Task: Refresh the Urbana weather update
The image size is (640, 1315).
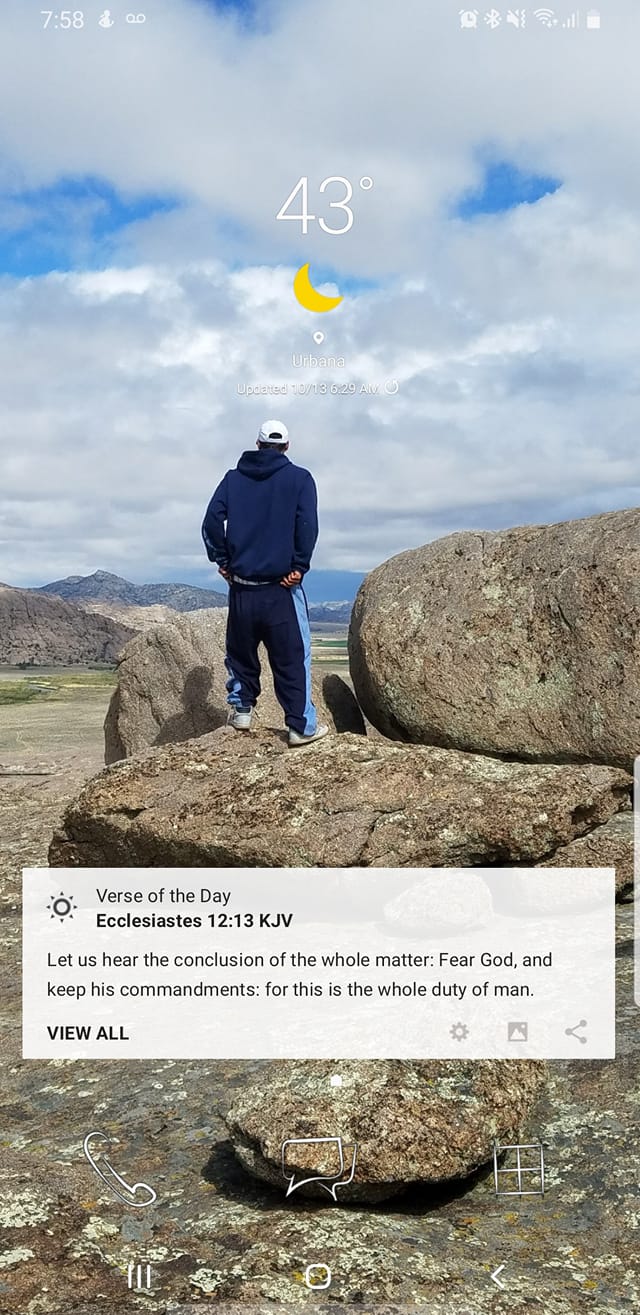Action: tap(391, 387)
